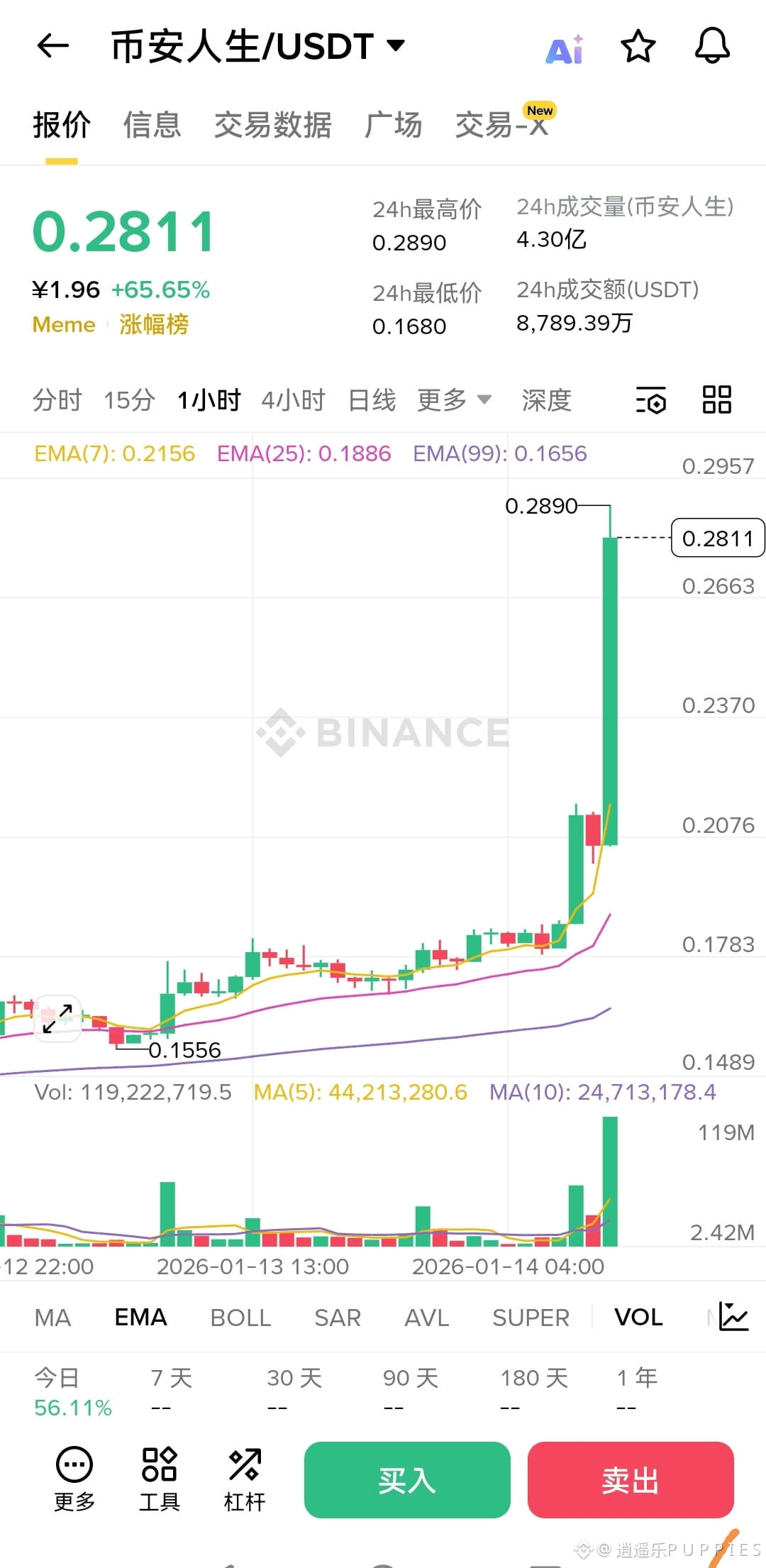The height and width of the screenshot is (1568, 766).
Task: Select the 日线 chart interval
Action: tap(372, 400)
